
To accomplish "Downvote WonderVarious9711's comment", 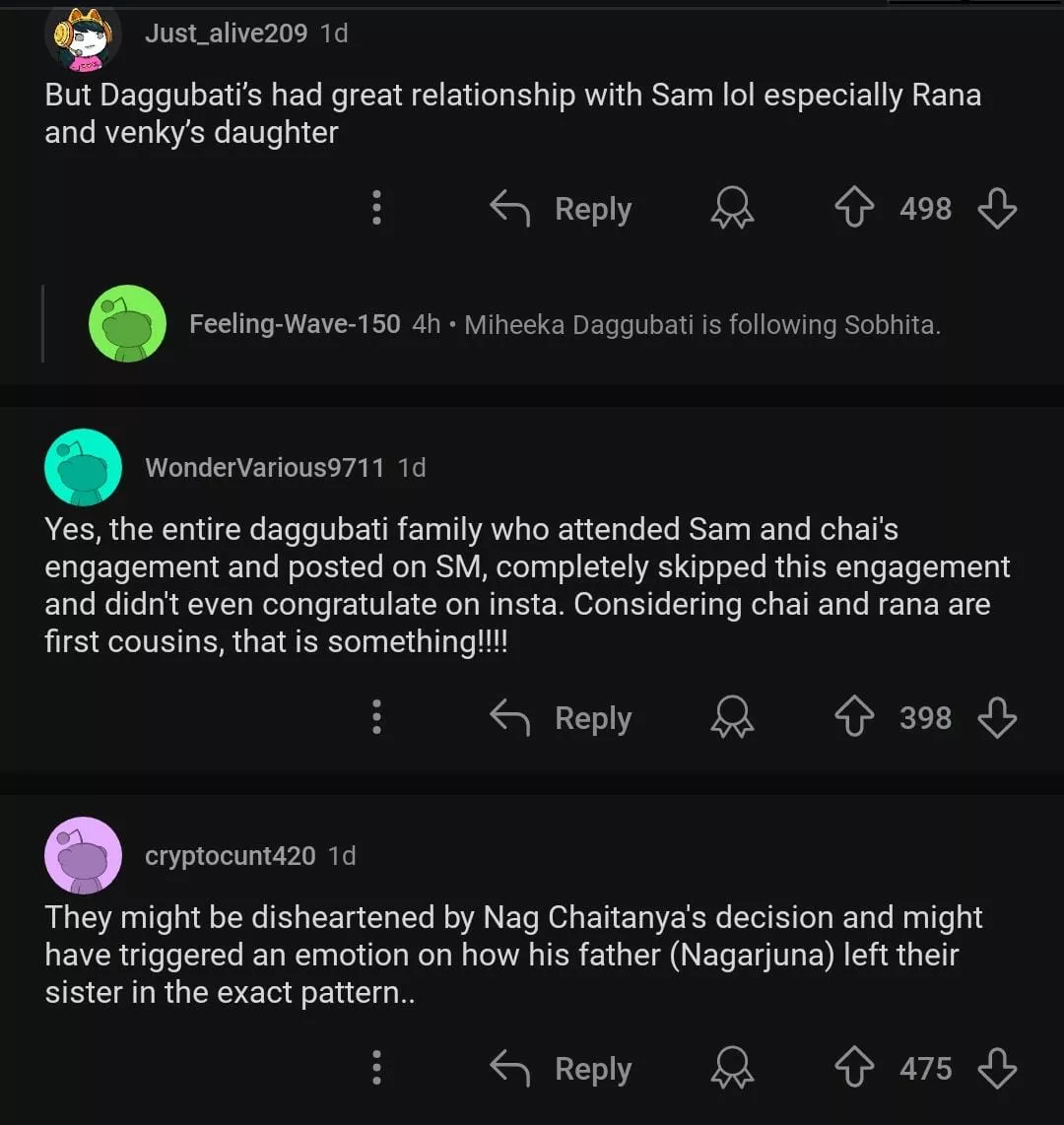I will pos(997,718).
